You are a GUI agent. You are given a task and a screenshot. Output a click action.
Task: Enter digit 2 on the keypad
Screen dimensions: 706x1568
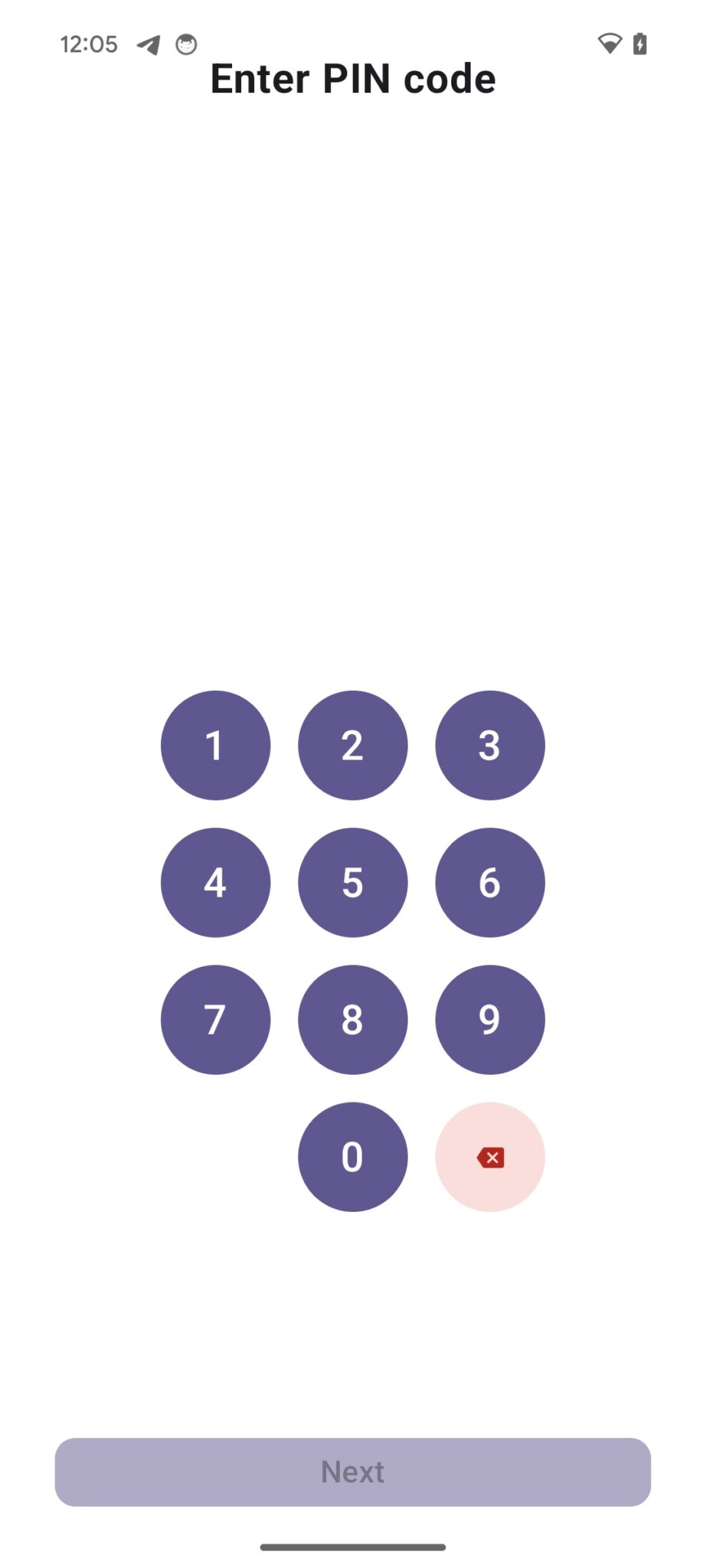click(352, 745)
